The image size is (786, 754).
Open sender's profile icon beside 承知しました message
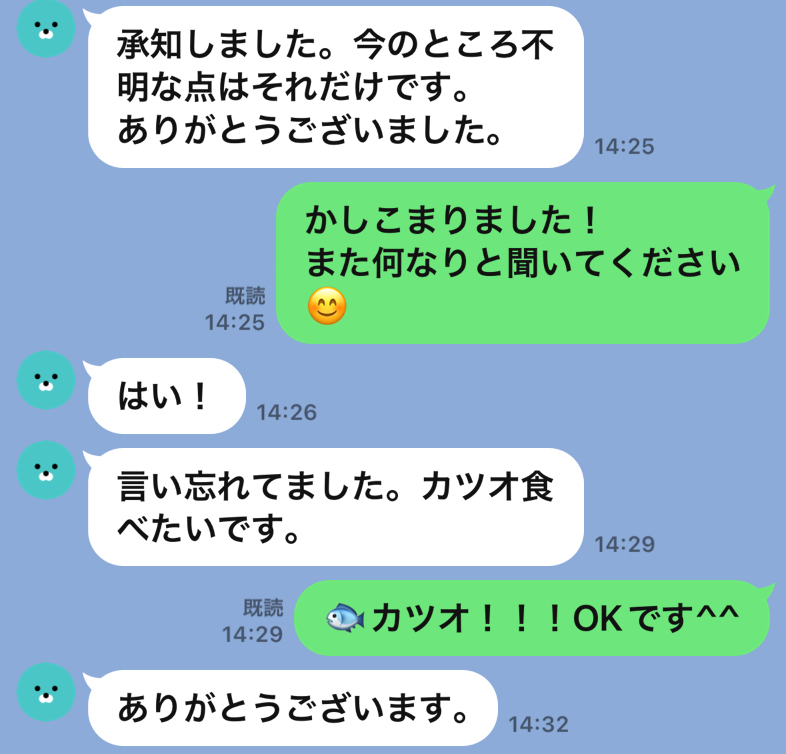tap(46, 29)
